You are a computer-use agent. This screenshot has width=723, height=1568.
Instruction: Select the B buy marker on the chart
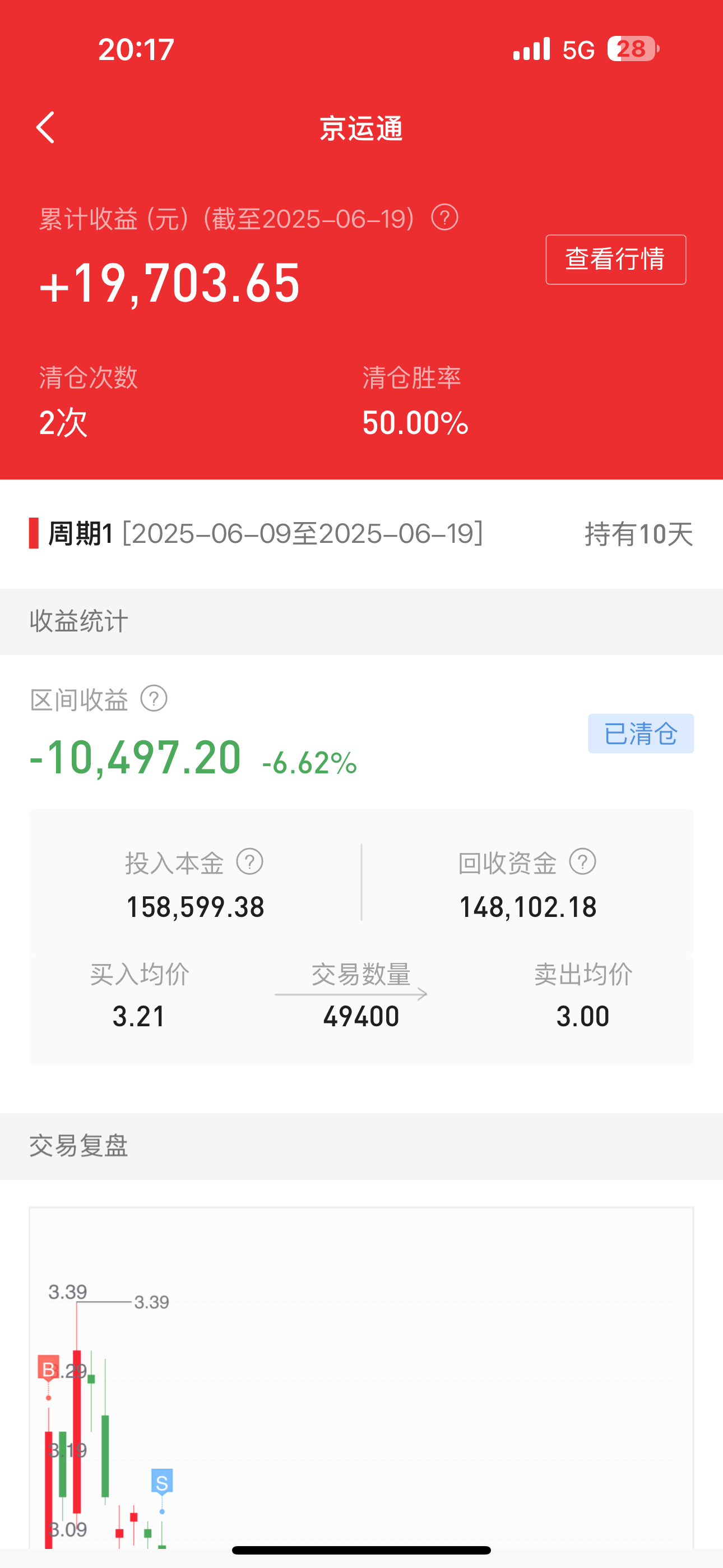pos(49,1369)
